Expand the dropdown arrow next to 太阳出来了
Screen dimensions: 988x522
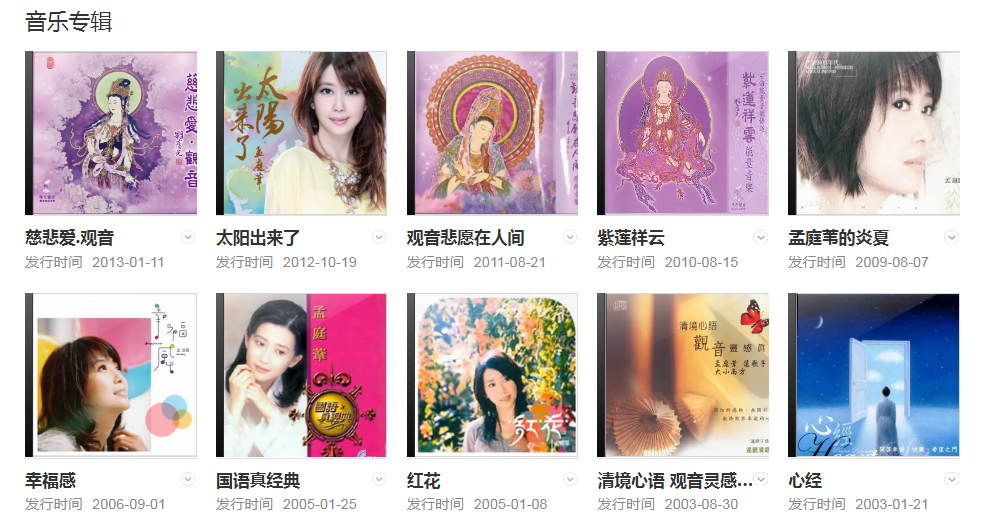pos(379,237)
